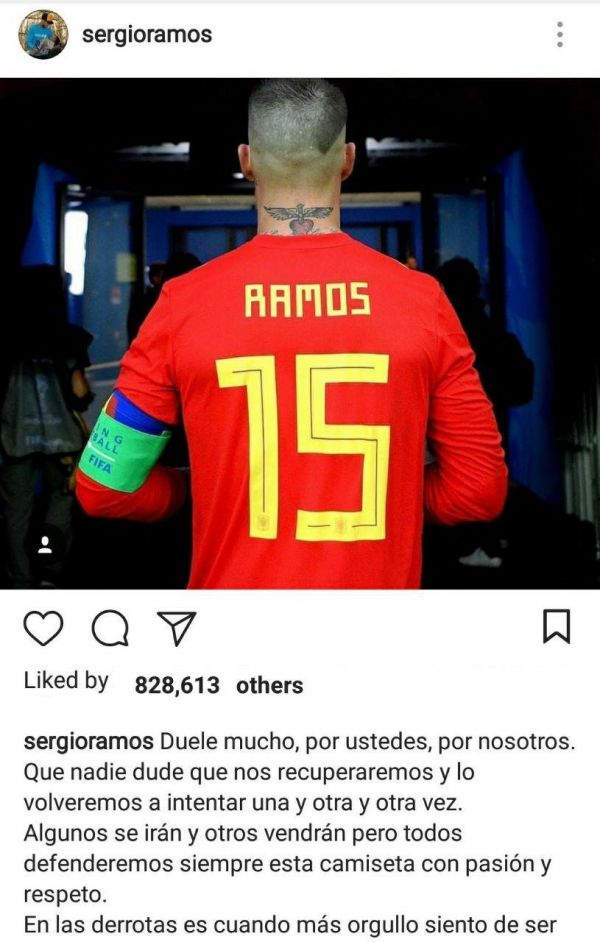Share the post via paper plane icon
The width and height of the screenshot is (600, 942).
tap(176, 627)
